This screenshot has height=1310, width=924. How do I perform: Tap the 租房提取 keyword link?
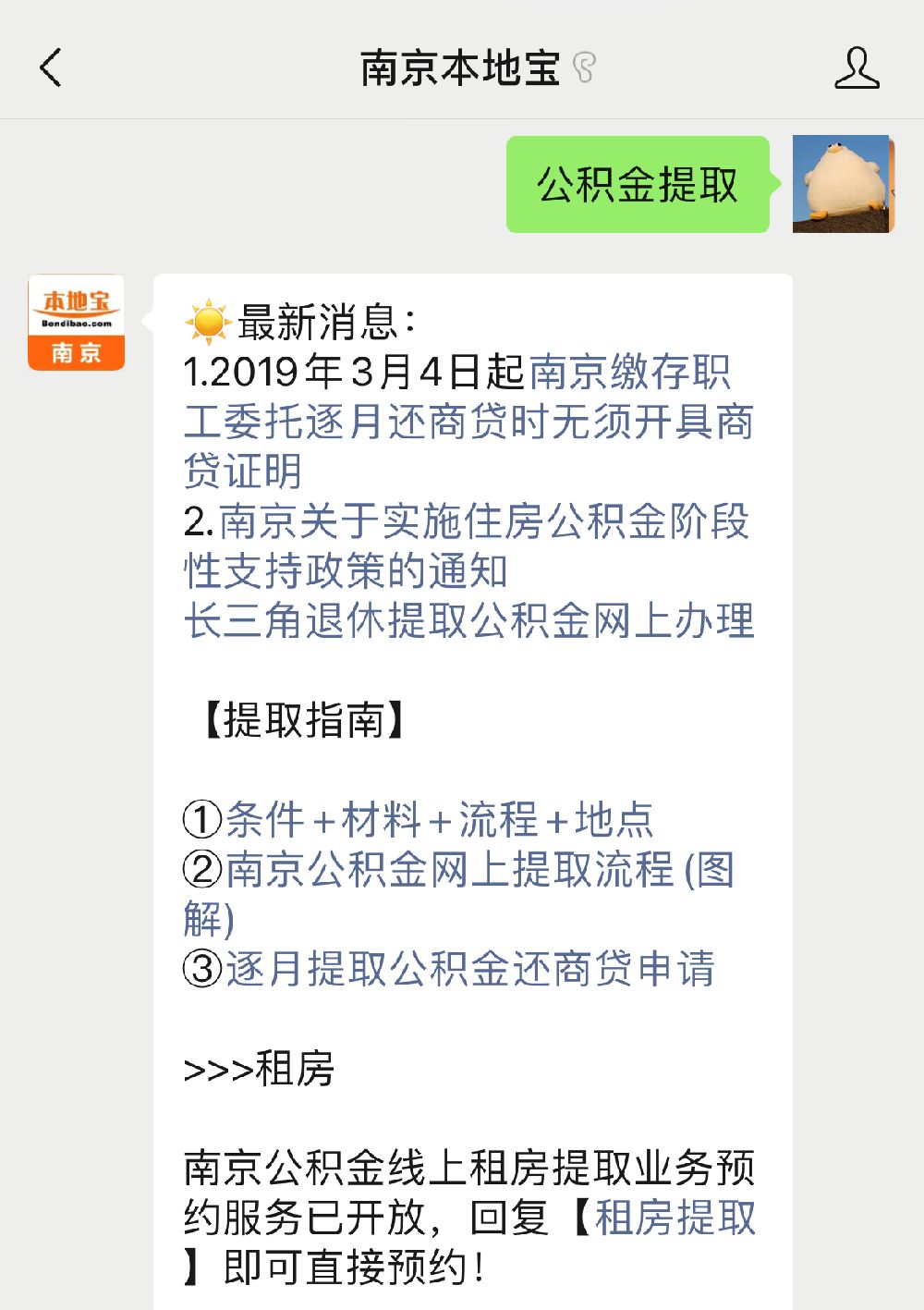coord(675,1218)
